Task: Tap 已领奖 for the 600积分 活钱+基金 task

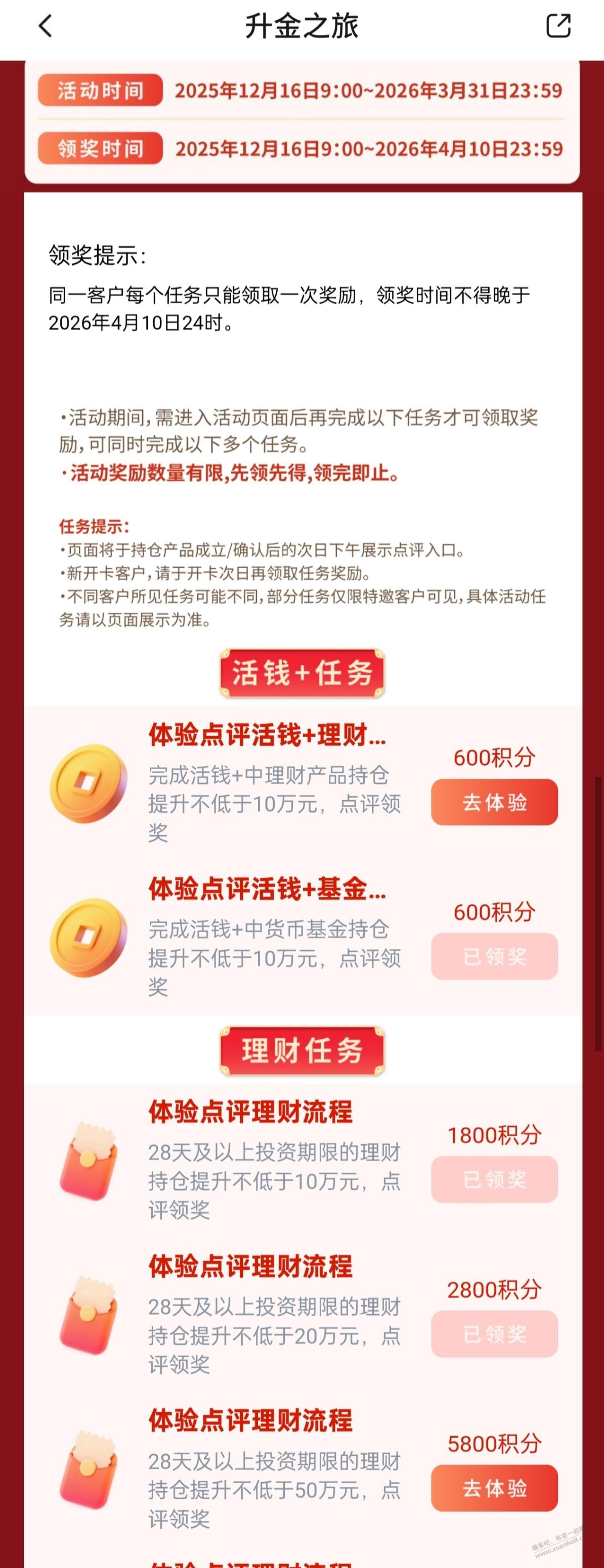Action: point(494,956)
